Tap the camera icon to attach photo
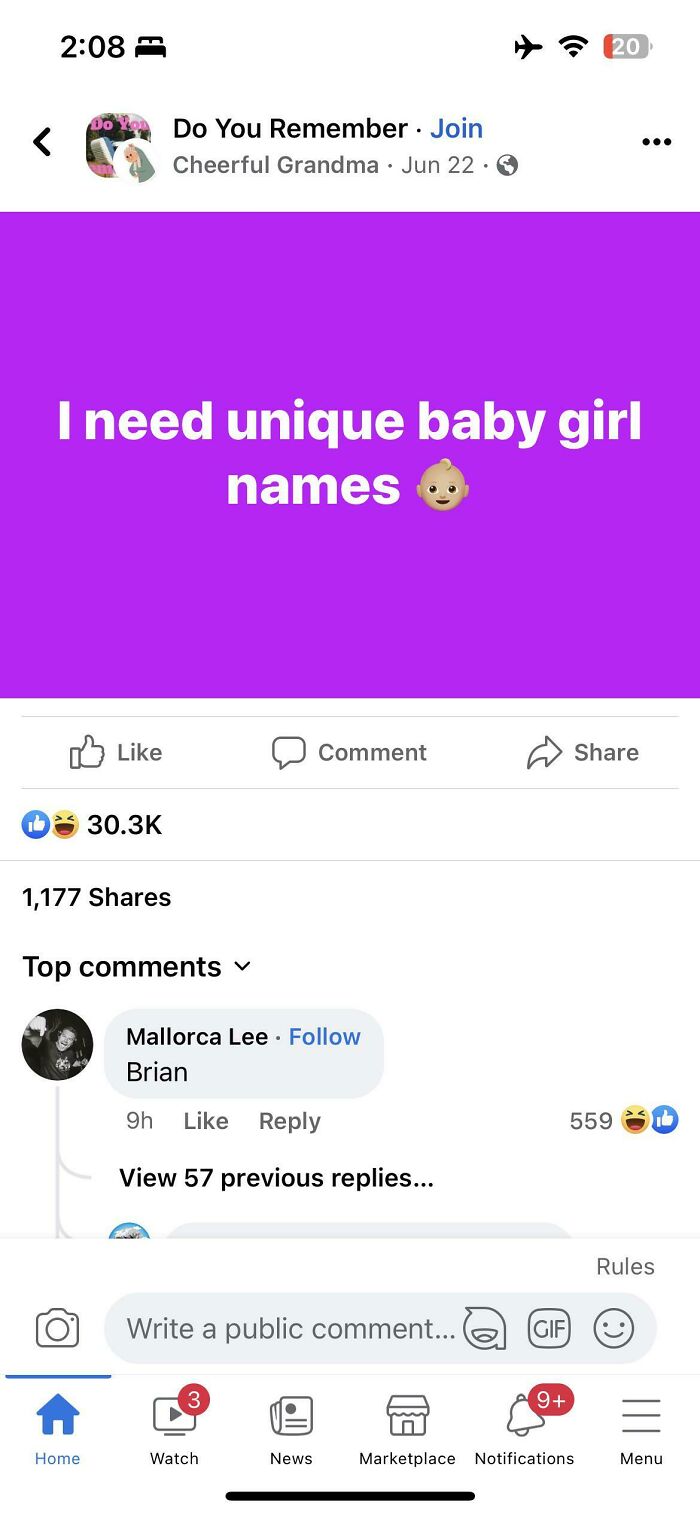This screenshot has height=1515, width=700. 57,1328
